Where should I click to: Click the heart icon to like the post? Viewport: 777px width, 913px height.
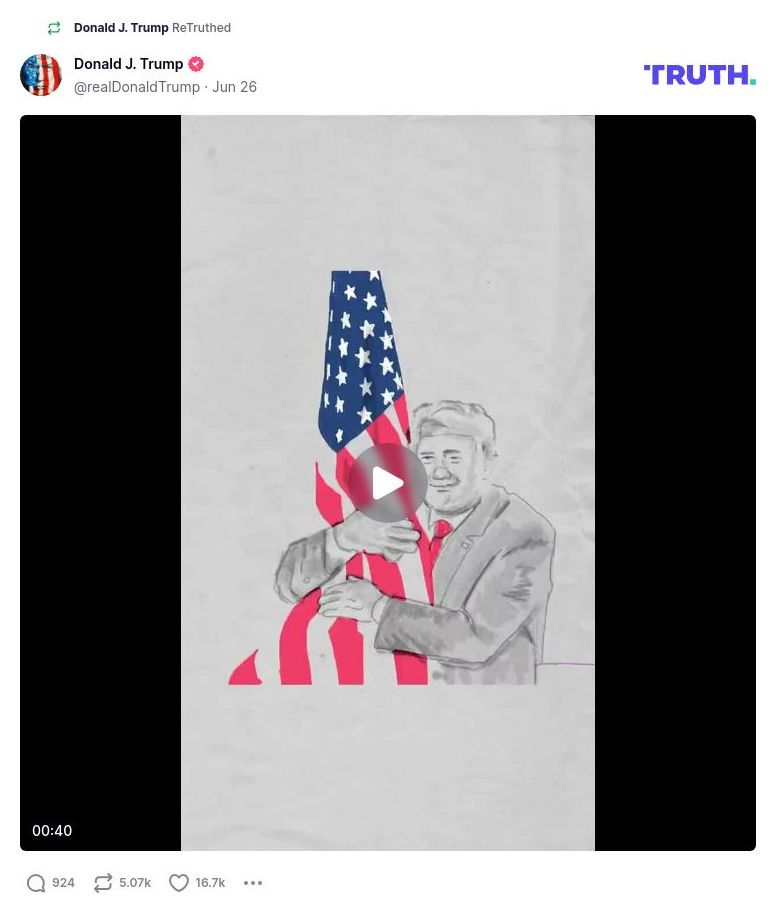[x=179, y=883]
